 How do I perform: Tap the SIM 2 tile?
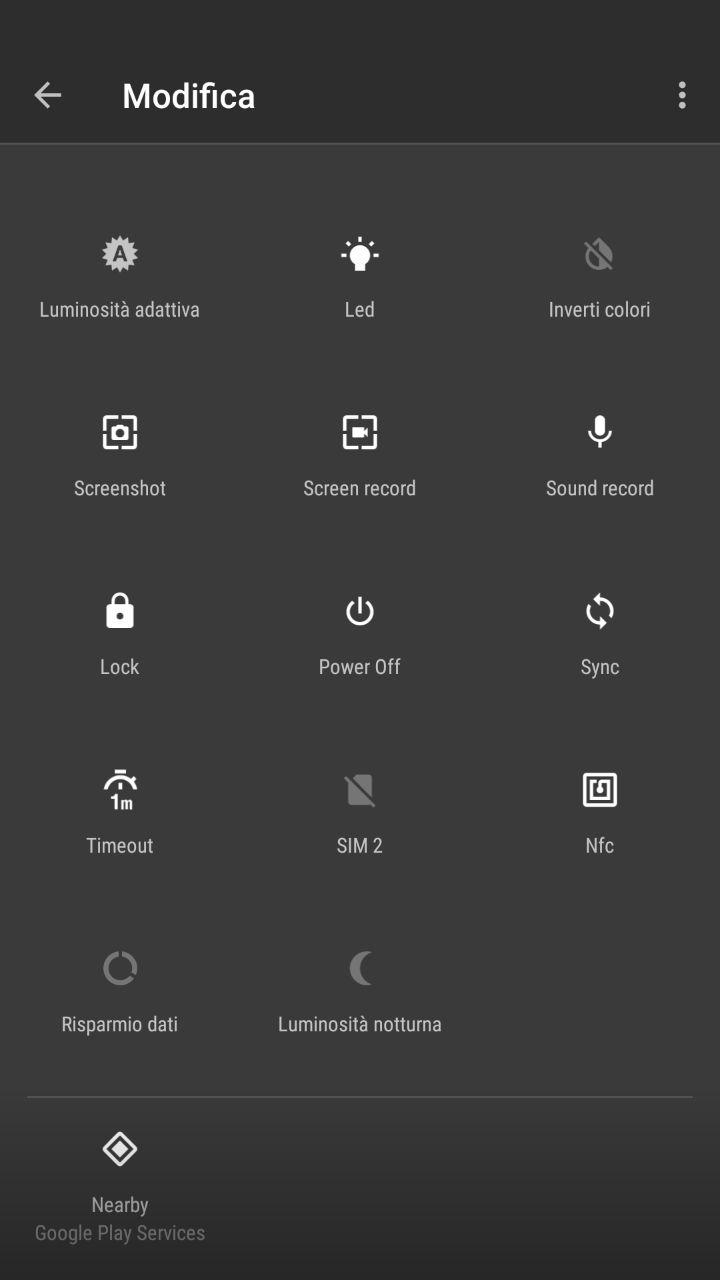coord(360,814)
